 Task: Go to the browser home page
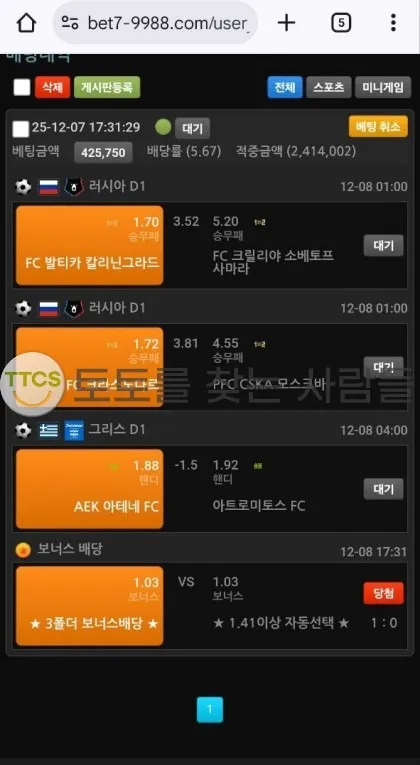pos(26,22)
